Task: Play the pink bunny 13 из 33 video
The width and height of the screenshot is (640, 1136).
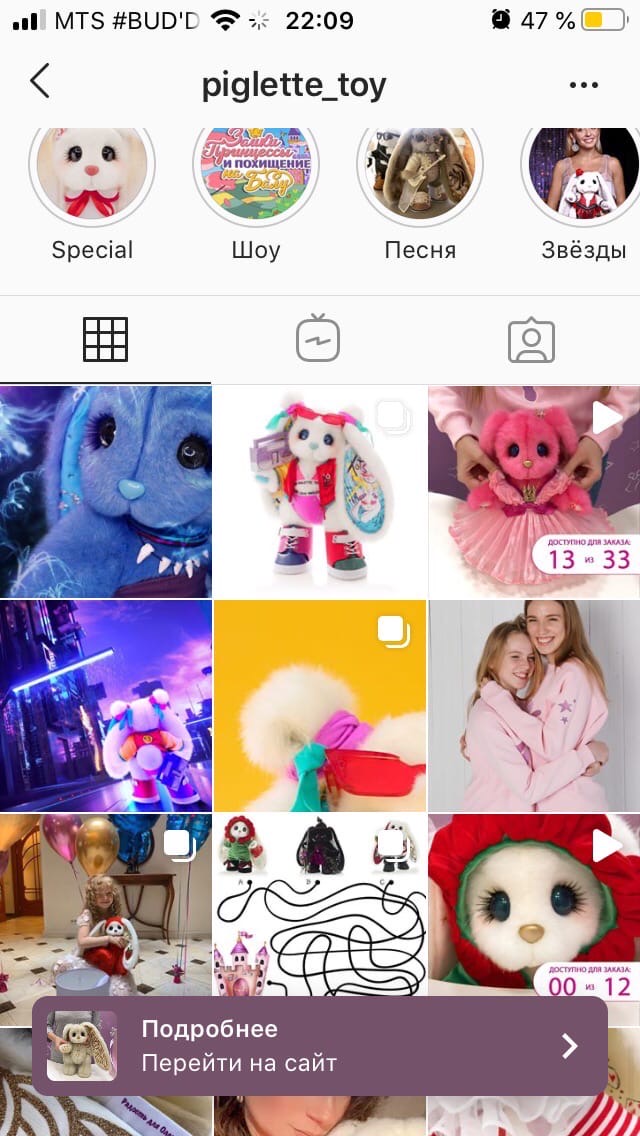Action: pos(534,491)
